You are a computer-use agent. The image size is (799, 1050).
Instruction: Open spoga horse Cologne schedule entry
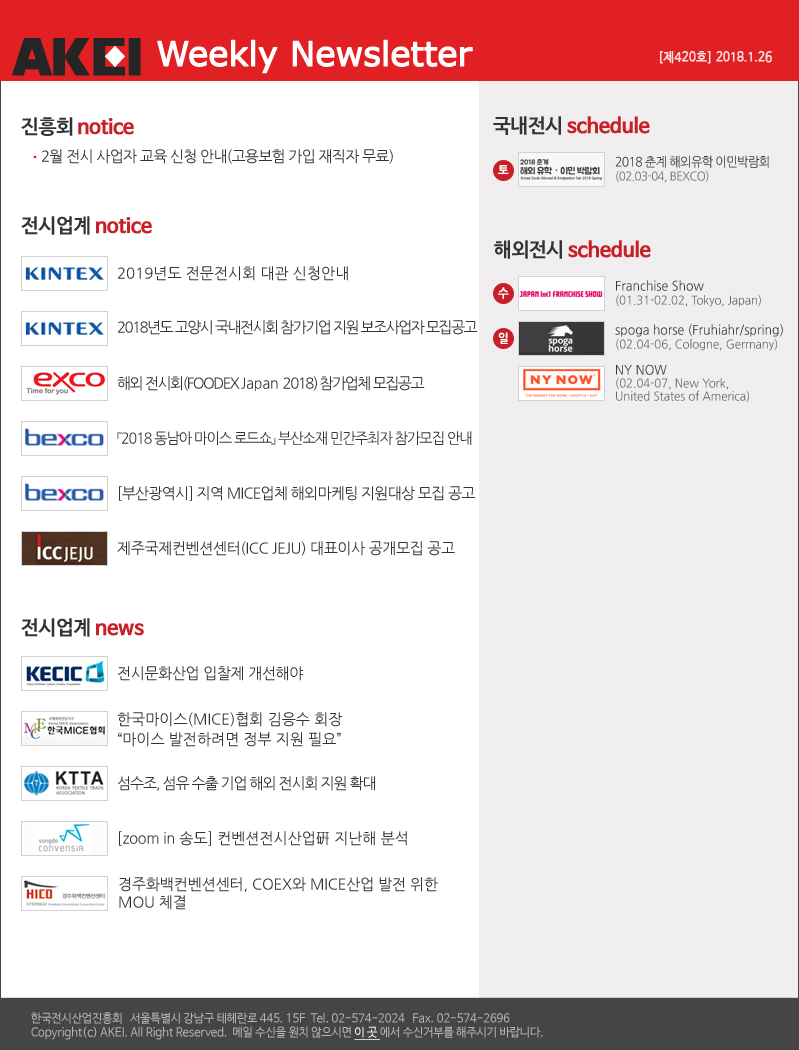click(698, 330)
